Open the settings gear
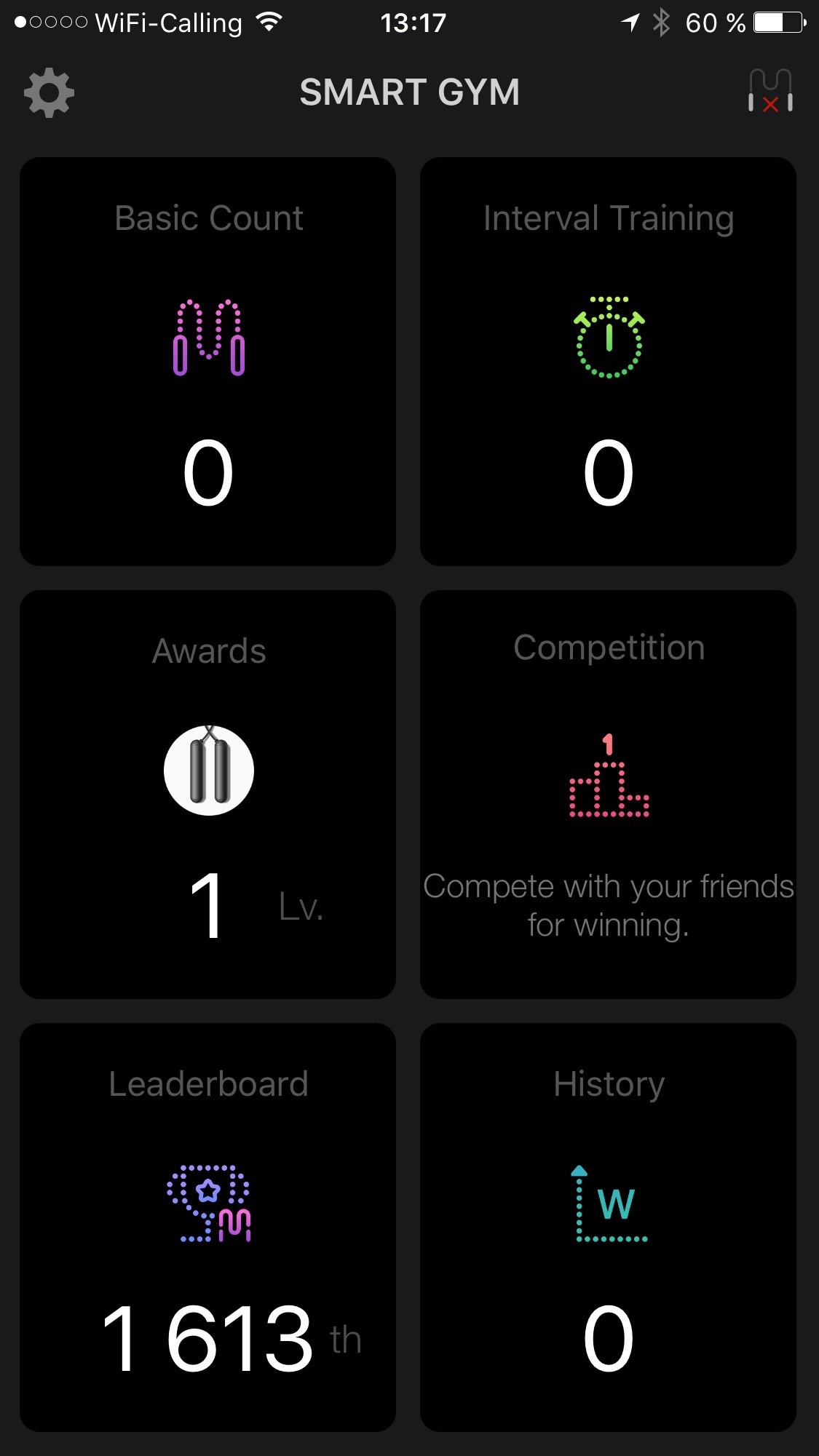The height and width of the screenshot is (1456, 819). (x=49, y=92)
